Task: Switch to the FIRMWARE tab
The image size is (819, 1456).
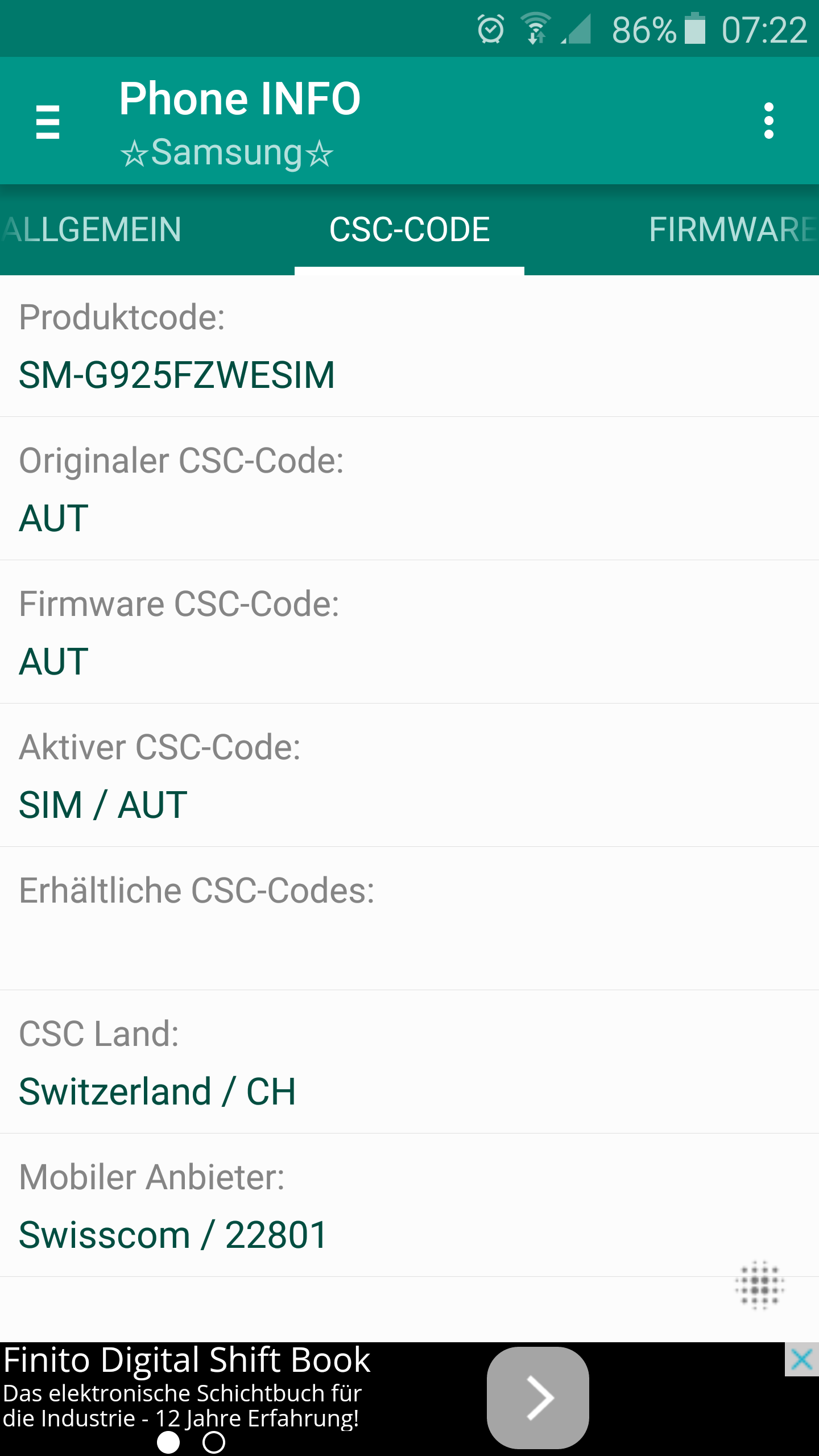Action: click(x=734, y=230)
